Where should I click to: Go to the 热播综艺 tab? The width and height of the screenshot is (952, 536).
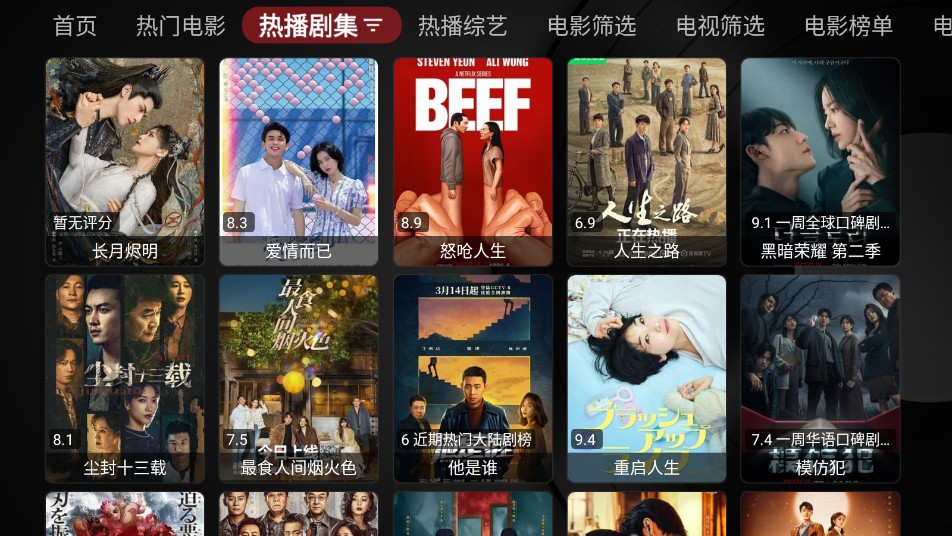(x=462, y=26)
